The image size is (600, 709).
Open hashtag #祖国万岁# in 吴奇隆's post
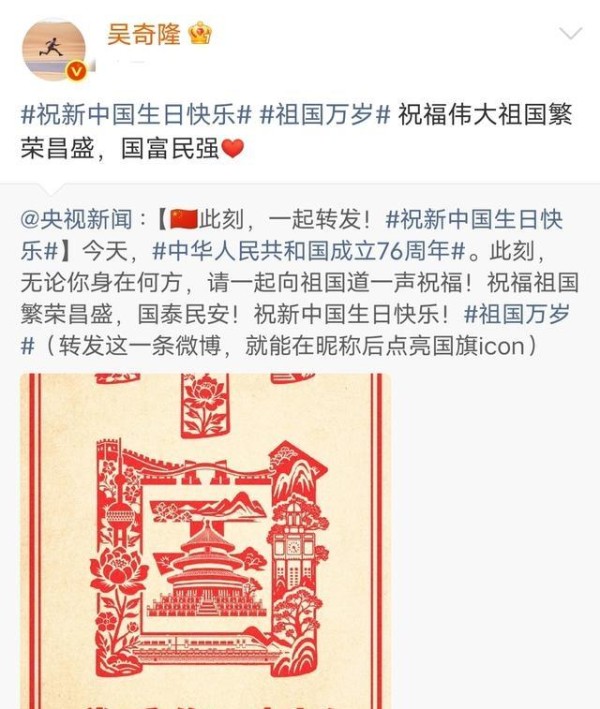[x=324, y=114]
